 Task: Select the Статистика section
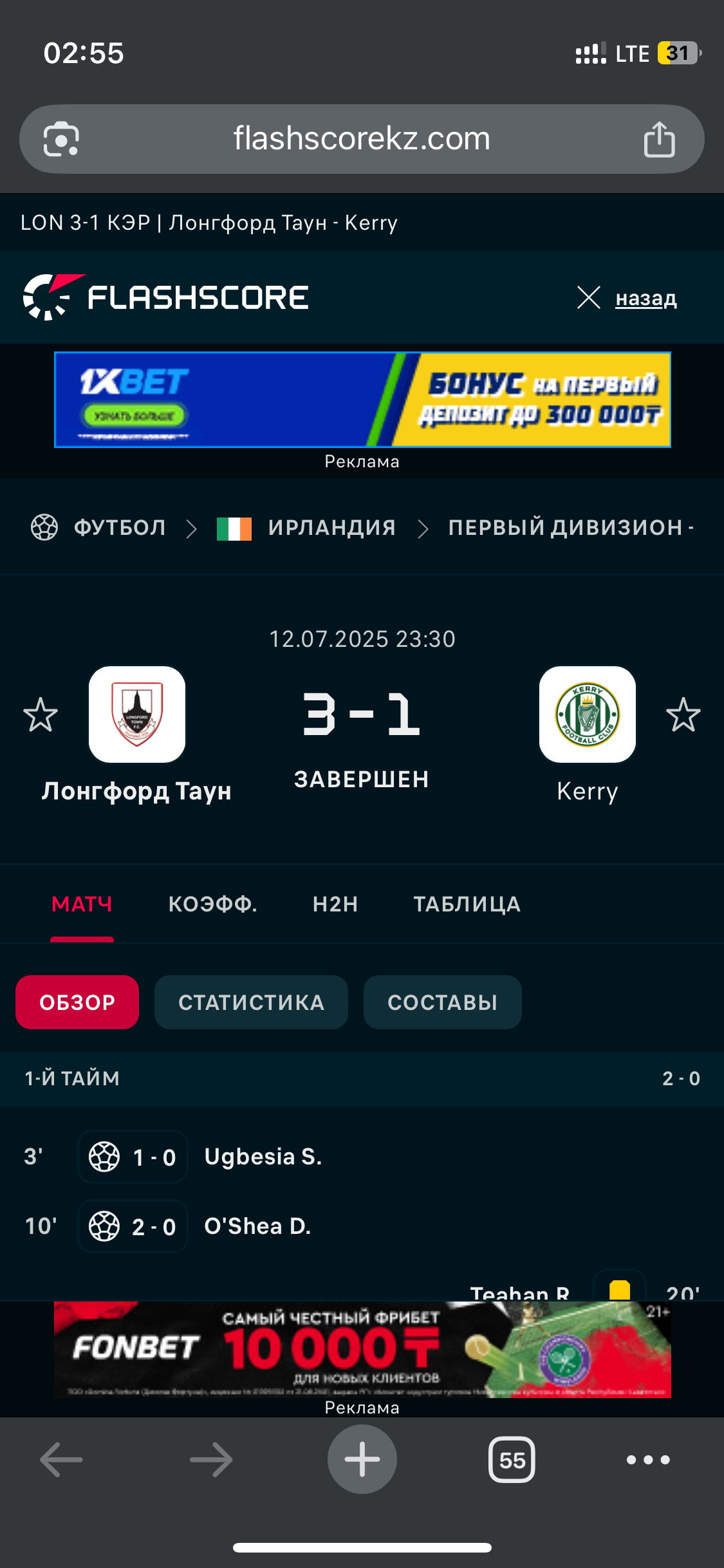(x=251, y=1002)
